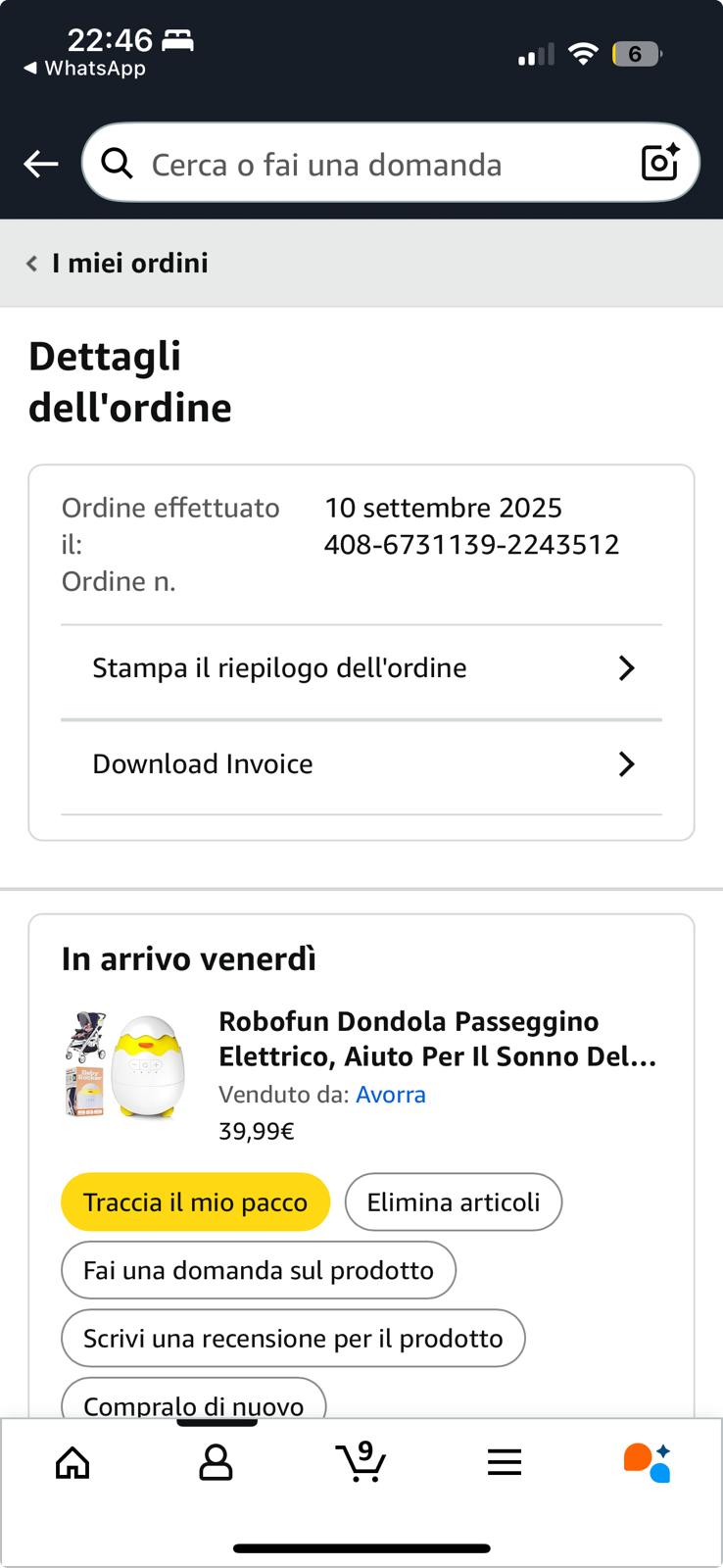Open the camera lens search icon
723x1568 pixels.
659,163
